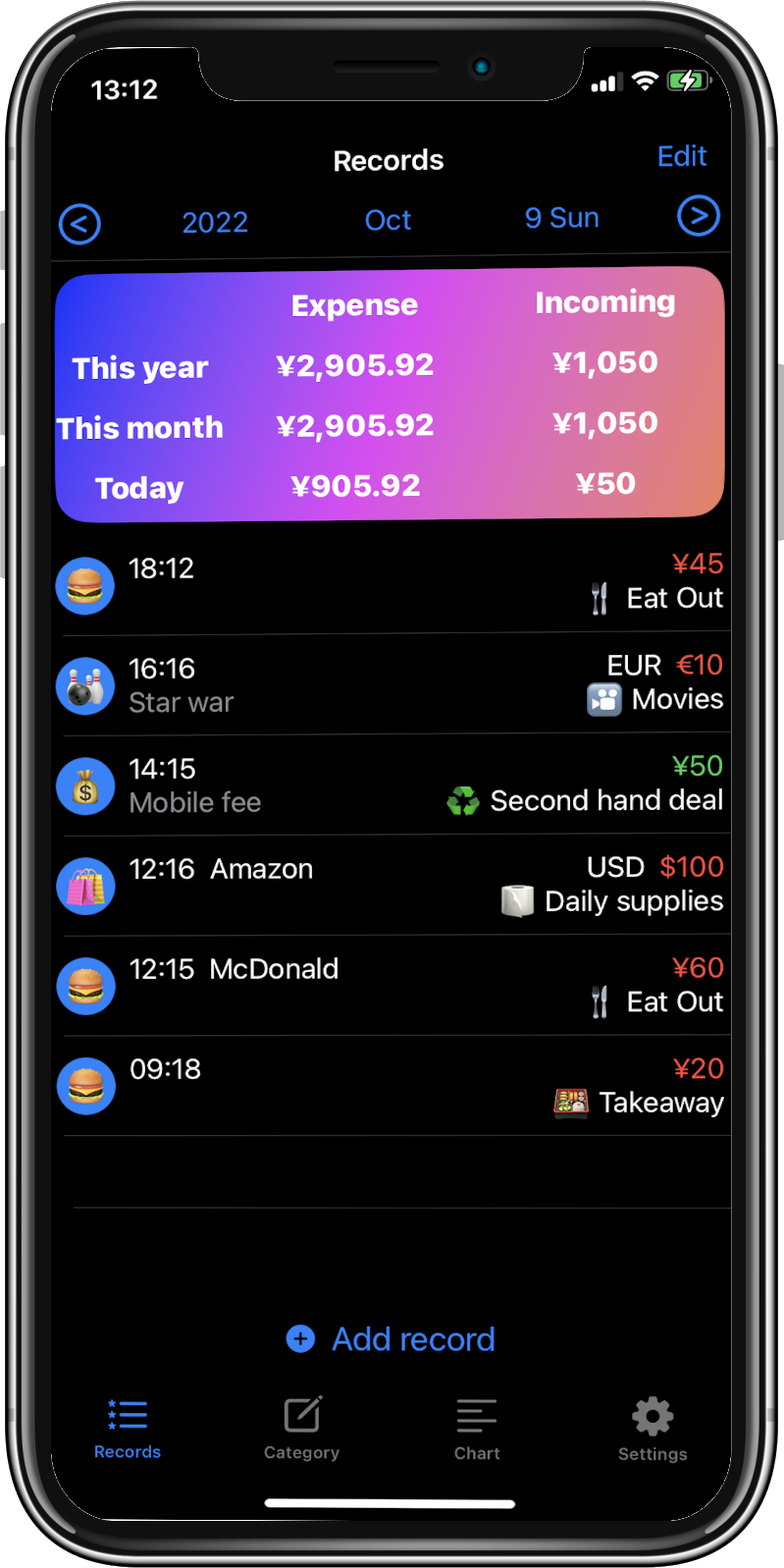Select the Oct month picker
This screenshot has width=784, height=1568.
(x=388, y=220)
